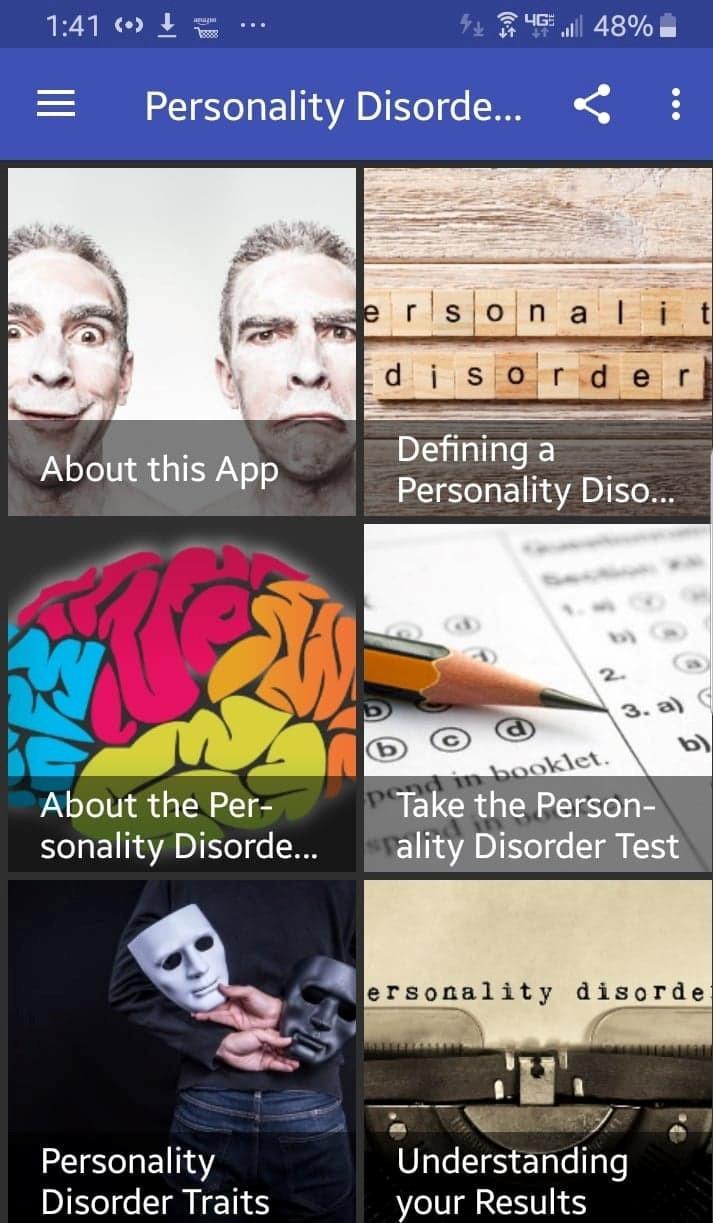Share this app
The width and height of the screenshot is (713, 1223).
(x=592, y=105)
